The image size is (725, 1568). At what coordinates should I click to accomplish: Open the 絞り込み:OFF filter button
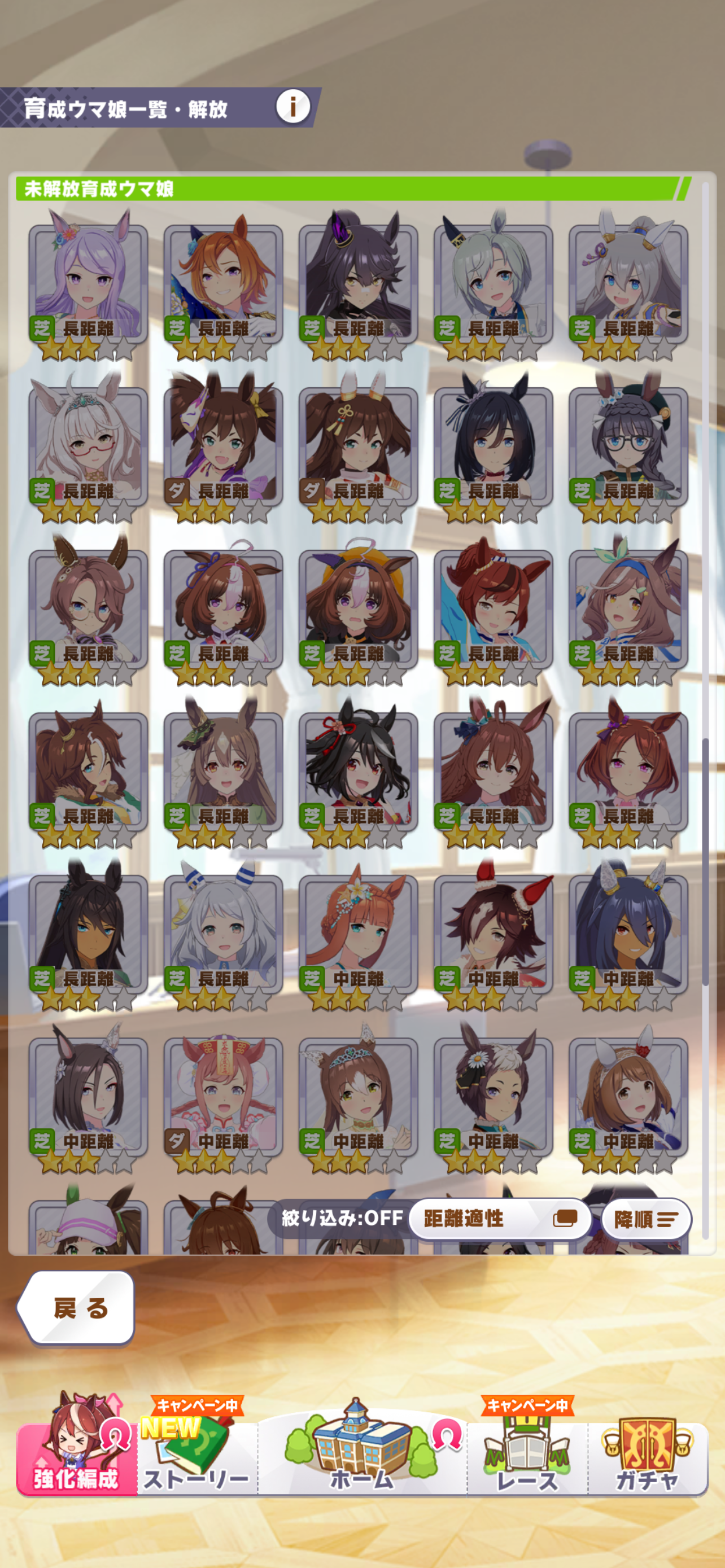coord(341,1218)
